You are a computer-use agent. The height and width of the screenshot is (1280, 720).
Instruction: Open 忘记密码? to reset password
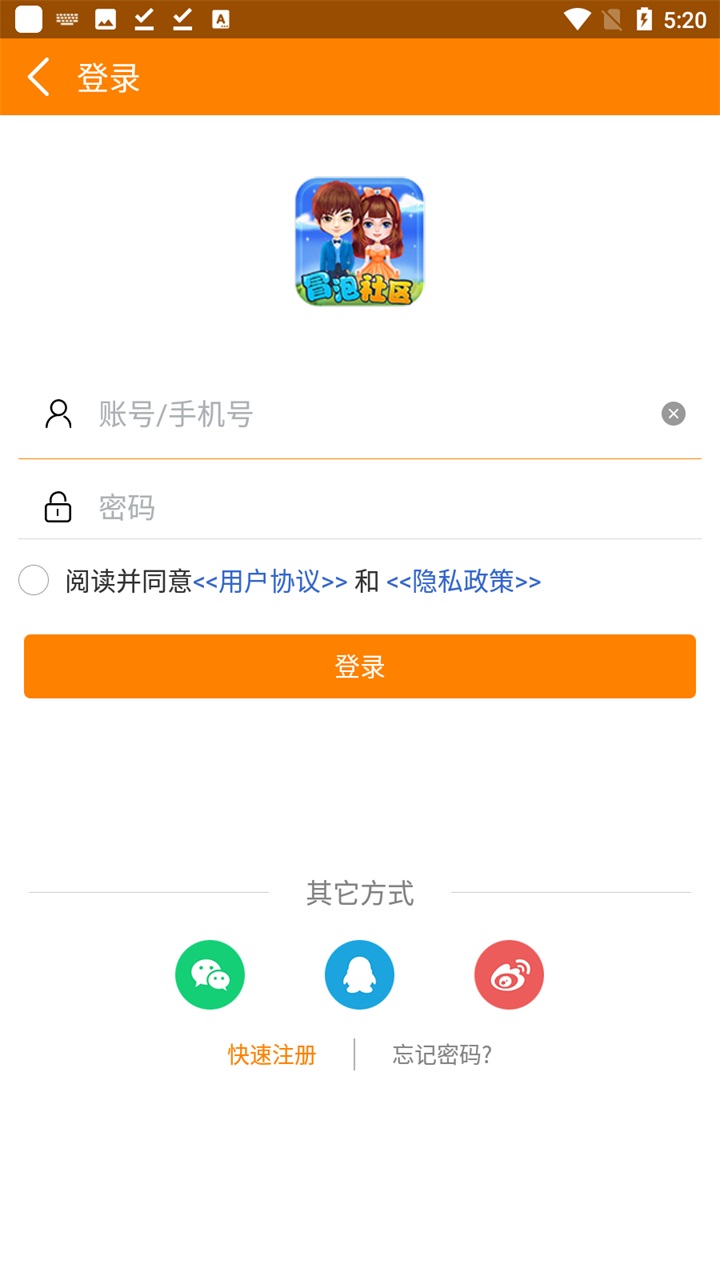442,1055
